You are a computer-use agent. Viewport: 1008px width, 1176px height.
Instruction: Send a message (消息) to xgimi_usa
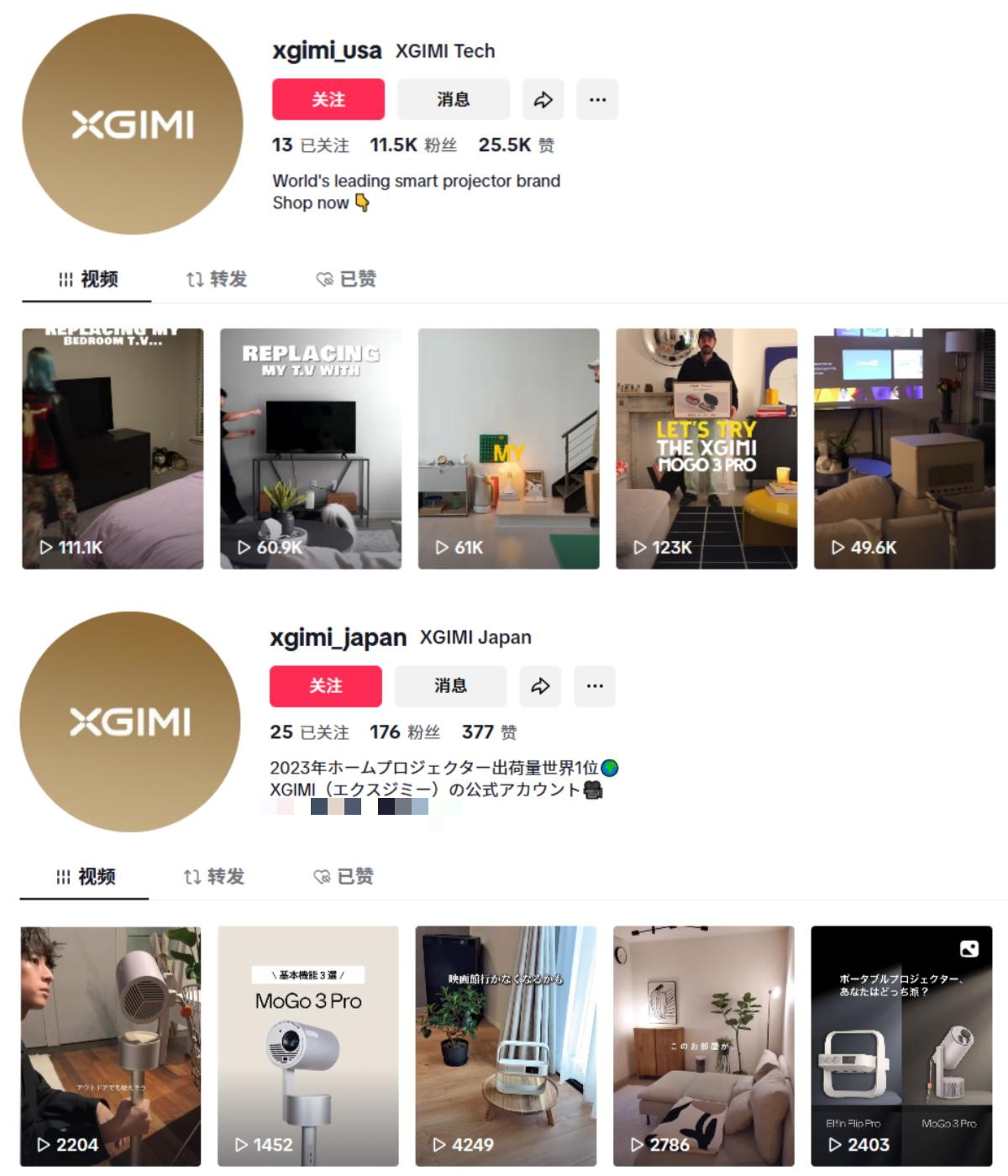pos(453,99)
